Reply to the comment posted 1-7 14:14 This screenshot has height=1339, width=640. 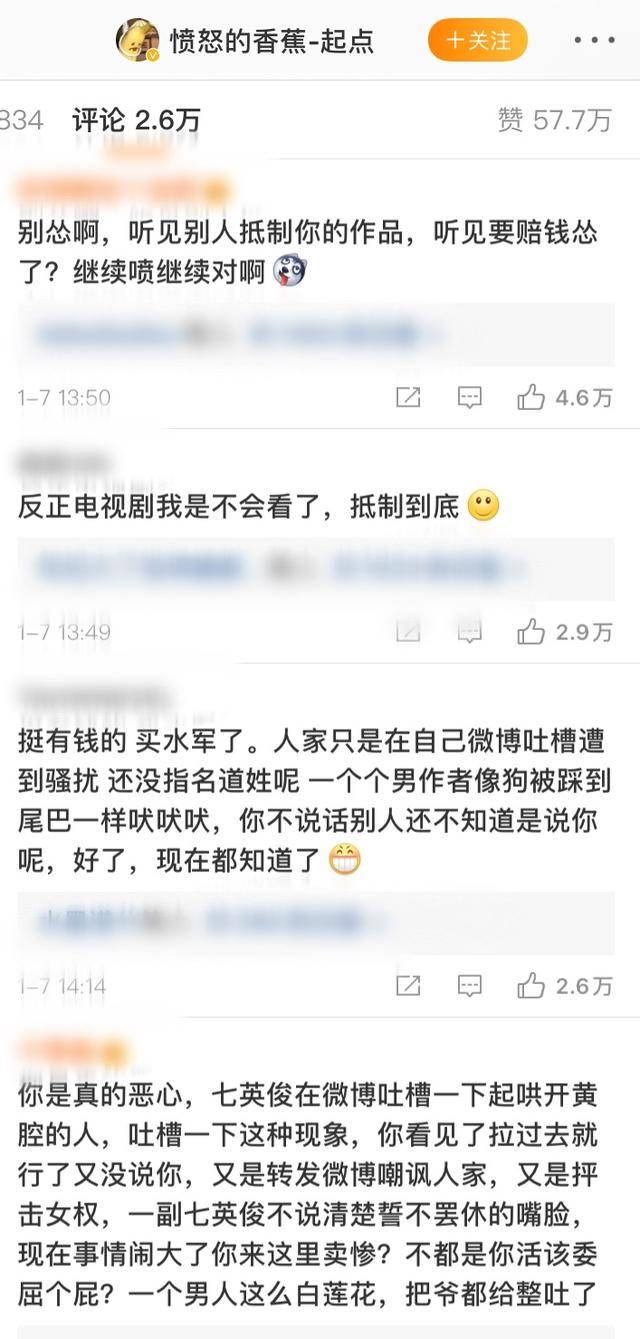click(x=469, y=986)
